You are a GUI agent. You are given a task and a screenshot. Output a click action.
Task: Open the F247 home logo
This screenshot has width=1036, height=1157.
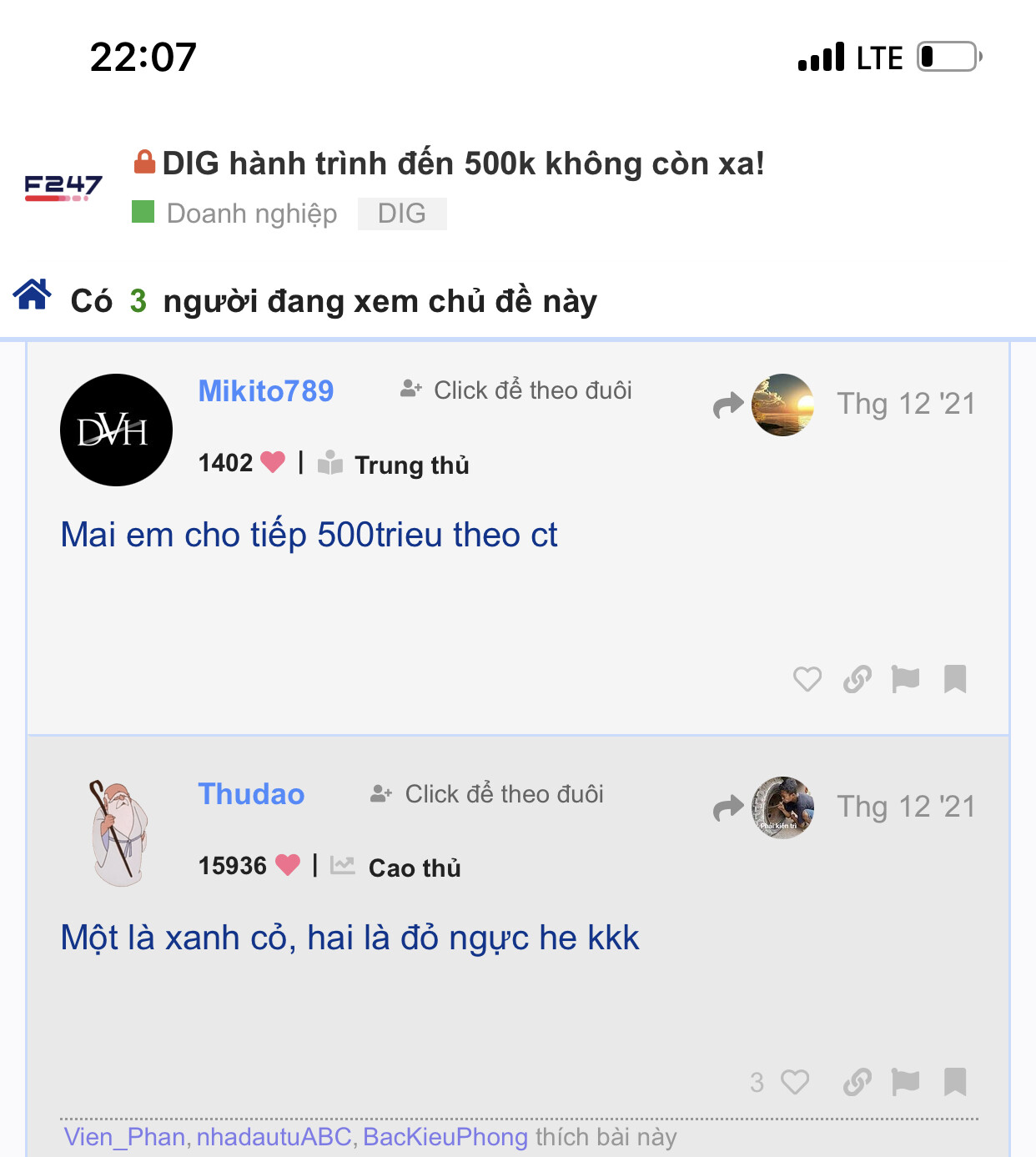63,187
